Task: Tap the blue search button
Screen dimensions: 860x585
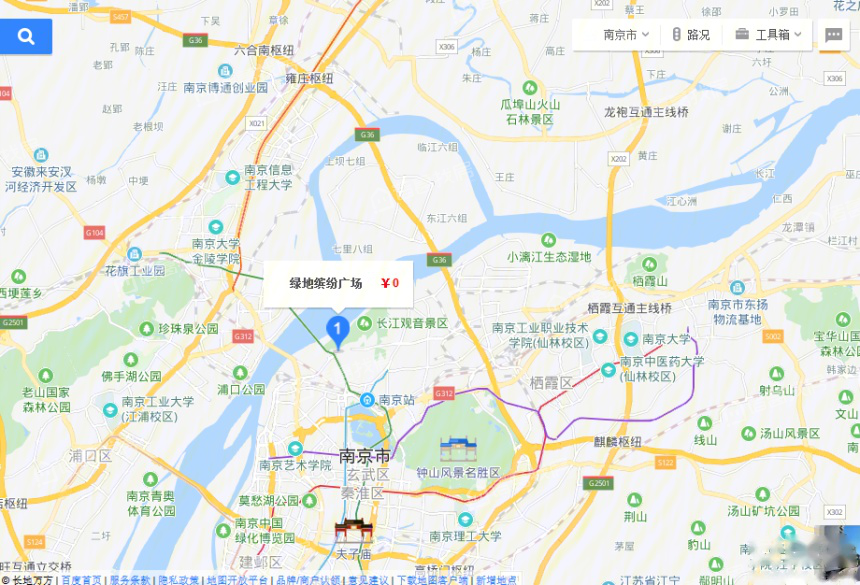Action: pos(26,36)
